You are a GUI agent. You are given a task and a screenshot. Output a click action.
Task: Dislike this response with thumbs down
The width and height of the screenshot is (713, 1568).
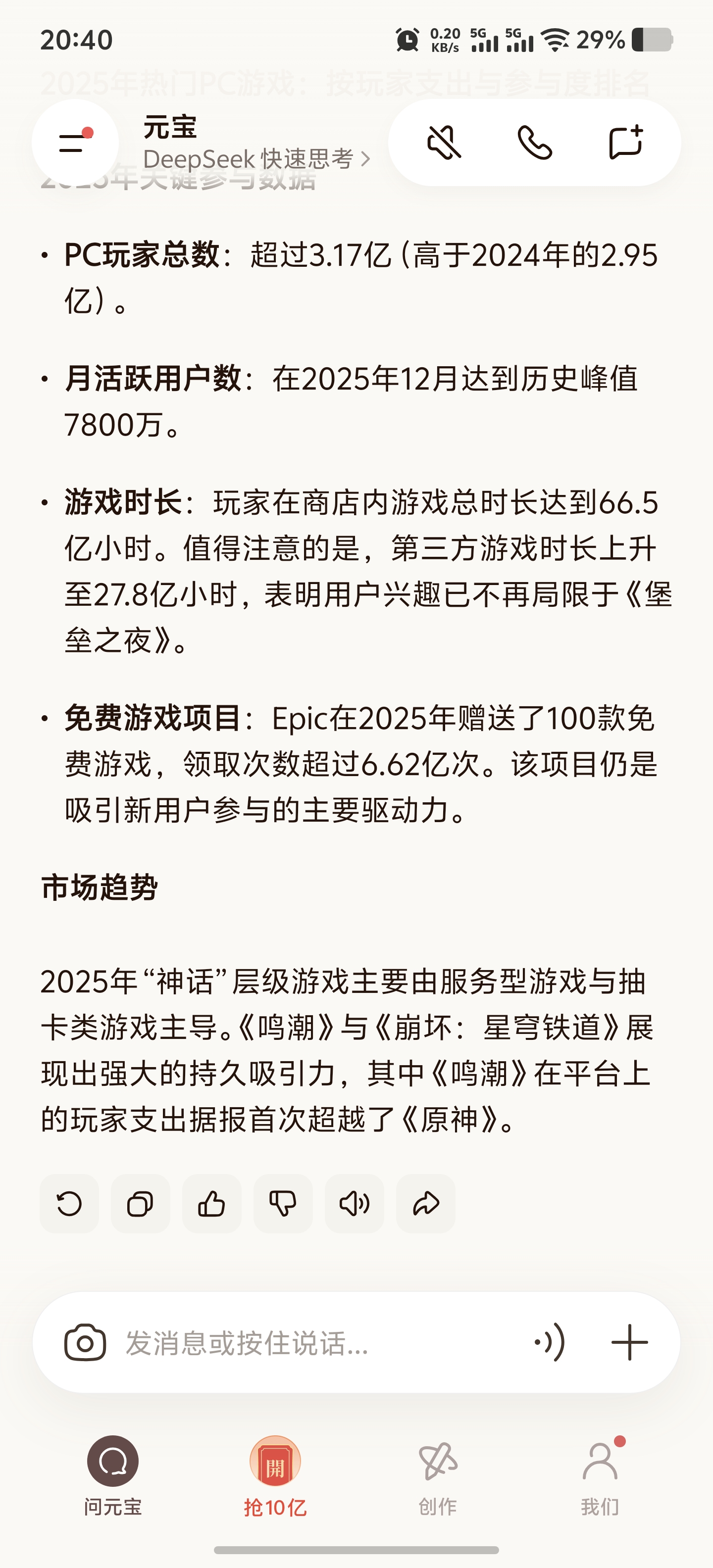coord(283,1204)
